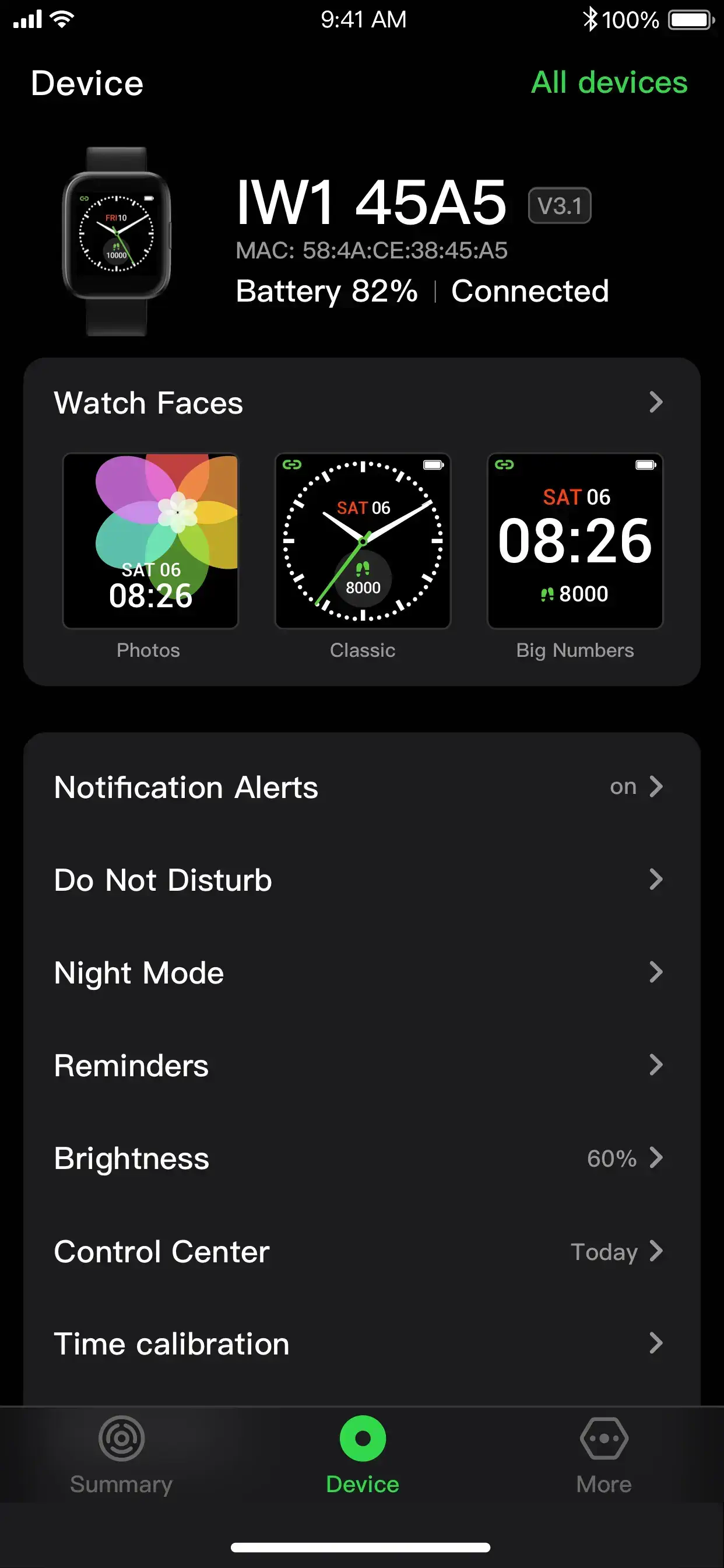724x1568 pixels.
Task: Pick the Big Numbers watch face
Action: (x=575, y=541)
